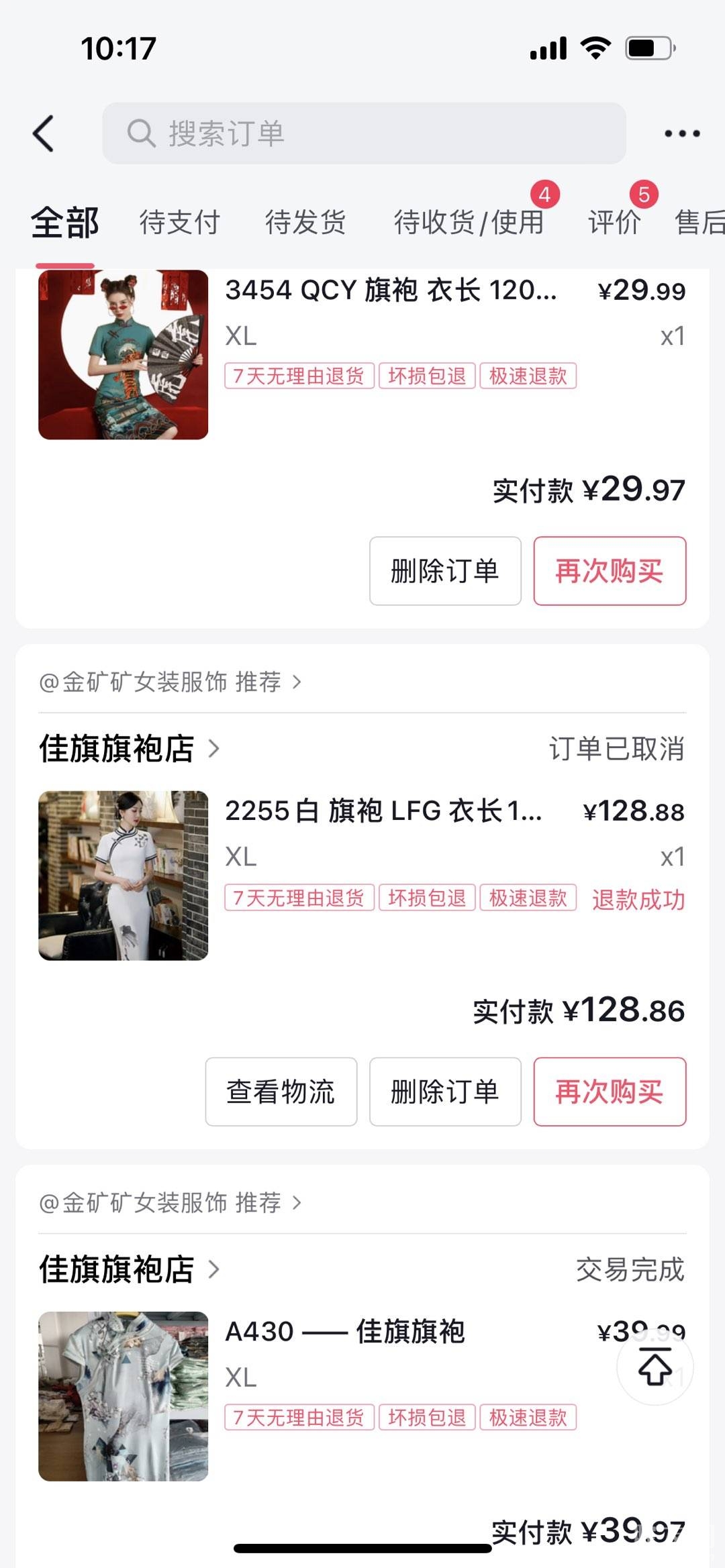725x1568 pixels.
Task: Tap 再次购买 for the ¥29.97 order
Action: pos(610,571)
